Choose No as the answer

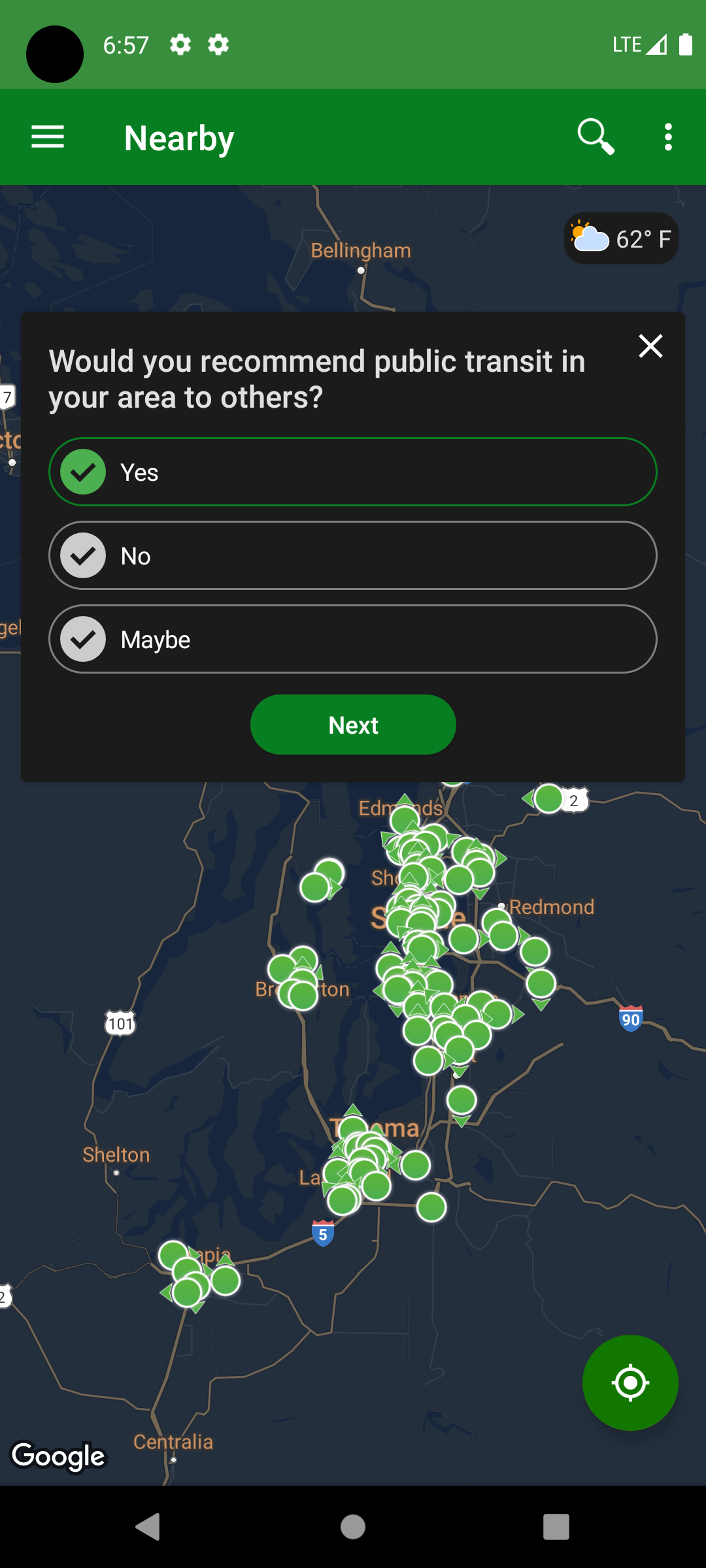click(353, 555)
